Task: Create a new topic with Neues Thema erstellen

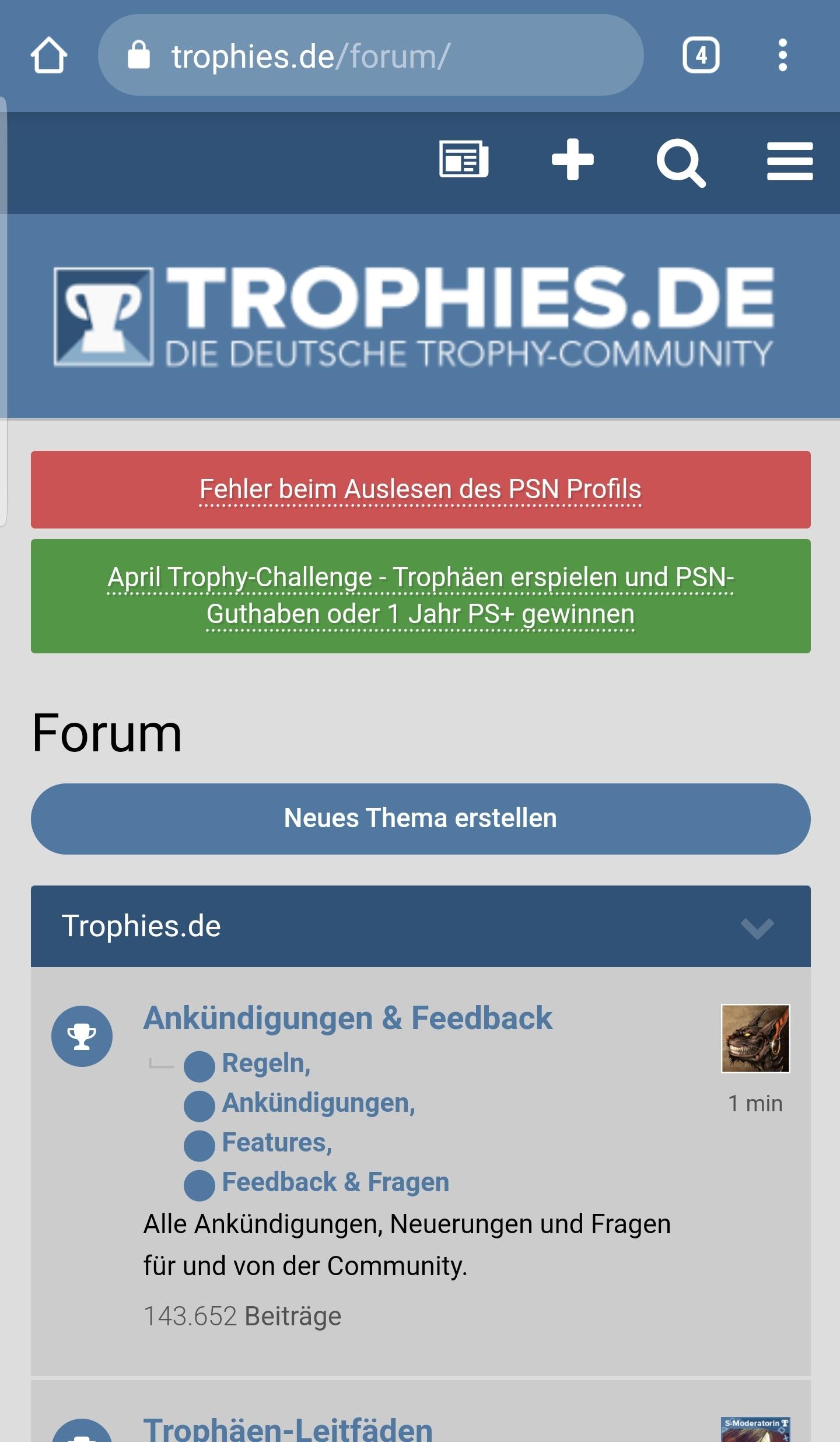Action: [421, 818]
